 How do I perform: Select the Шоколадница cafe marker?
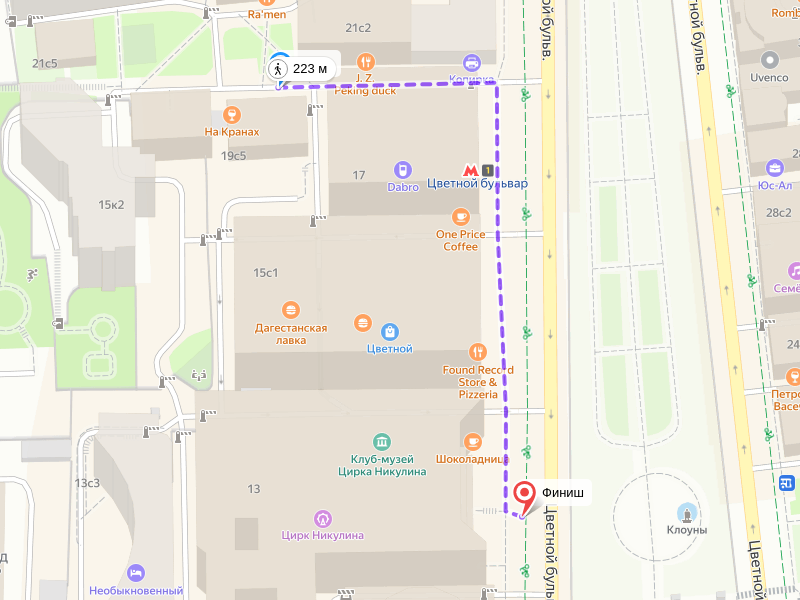[472, 441]
